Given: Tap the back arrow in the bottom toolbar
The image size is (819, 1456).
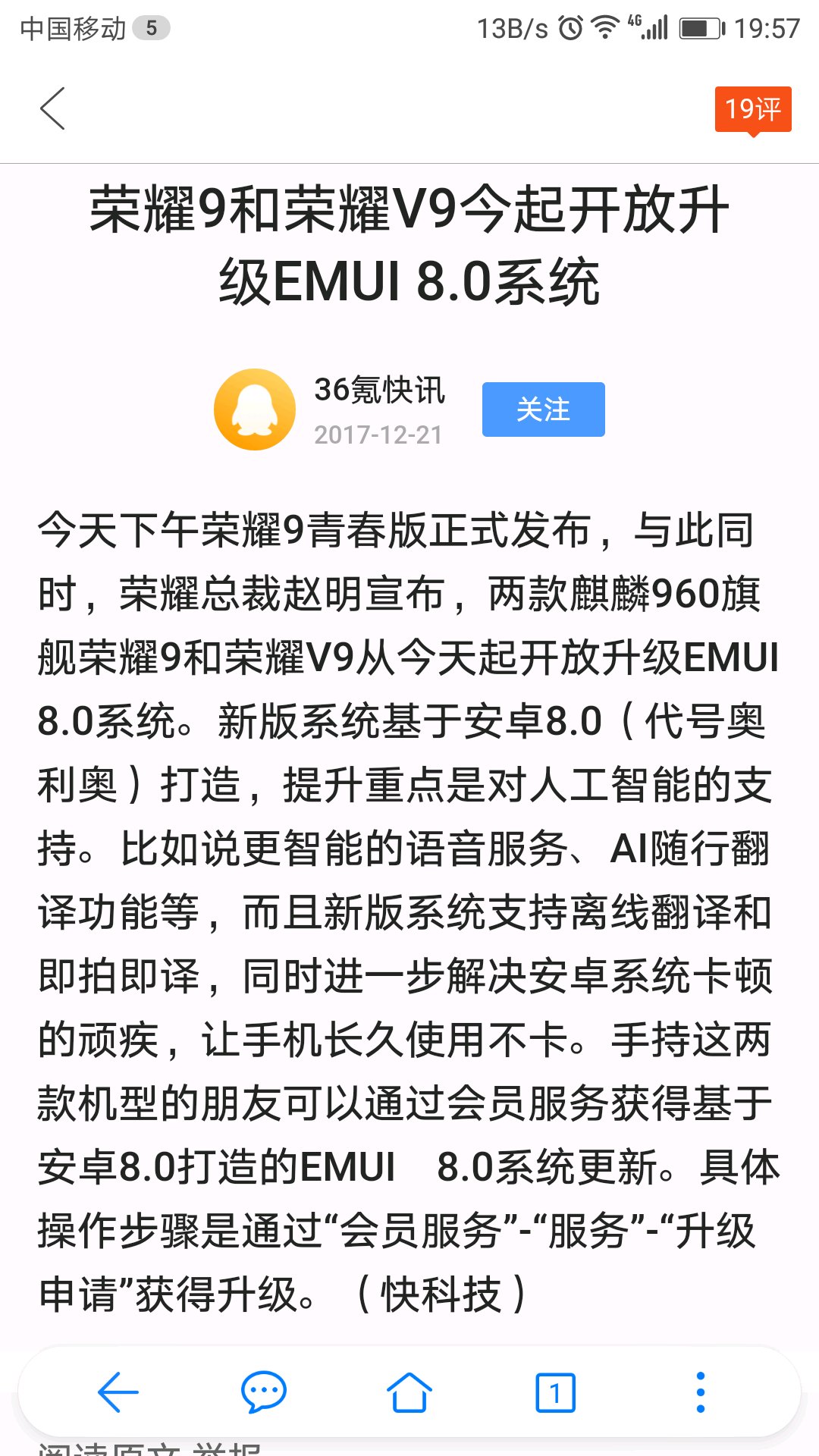Looking at the screenshot, I should (118, 1392).
